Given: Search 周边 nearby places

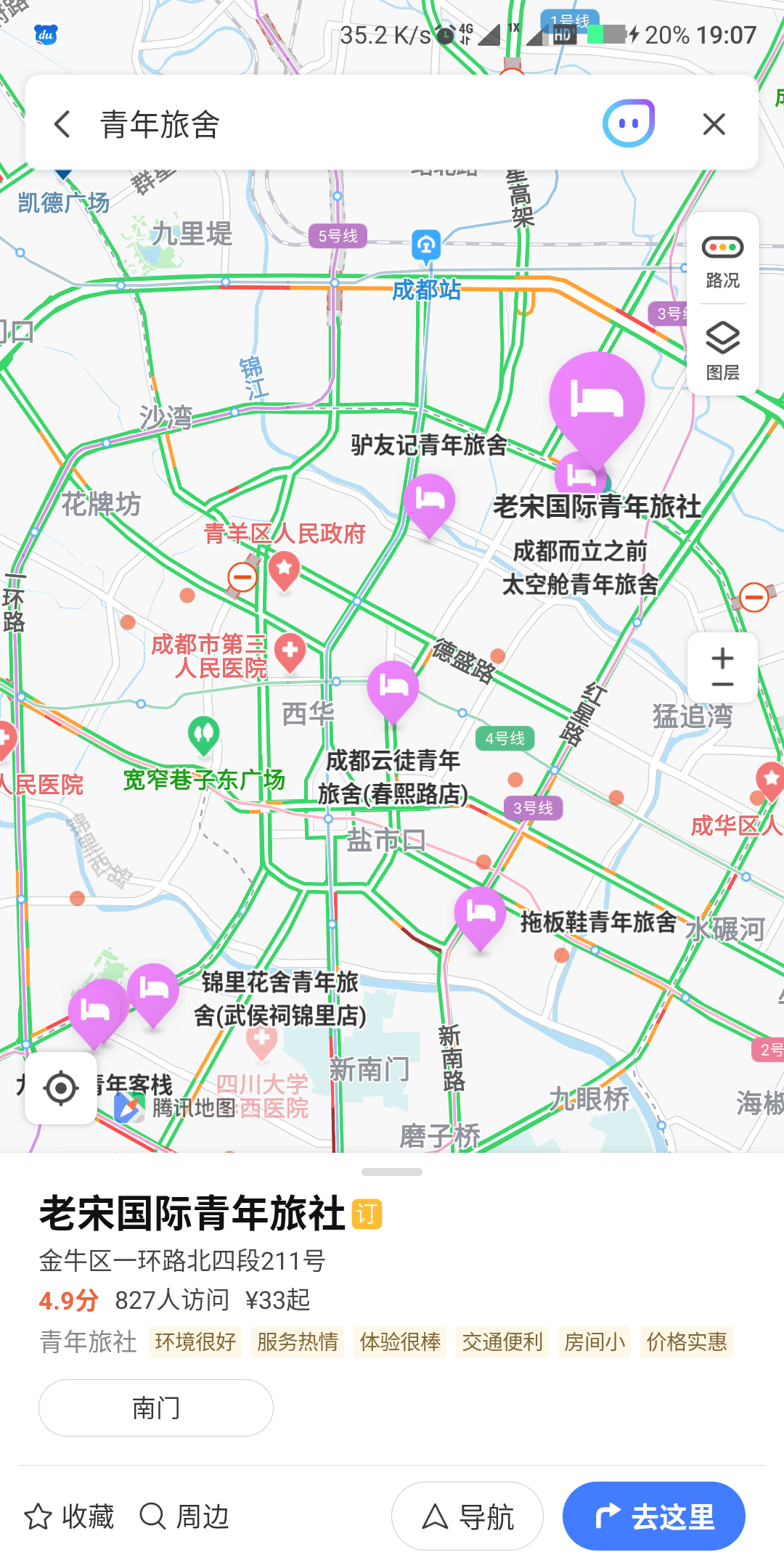Looking at the screenshot, I should point(184,1516).
